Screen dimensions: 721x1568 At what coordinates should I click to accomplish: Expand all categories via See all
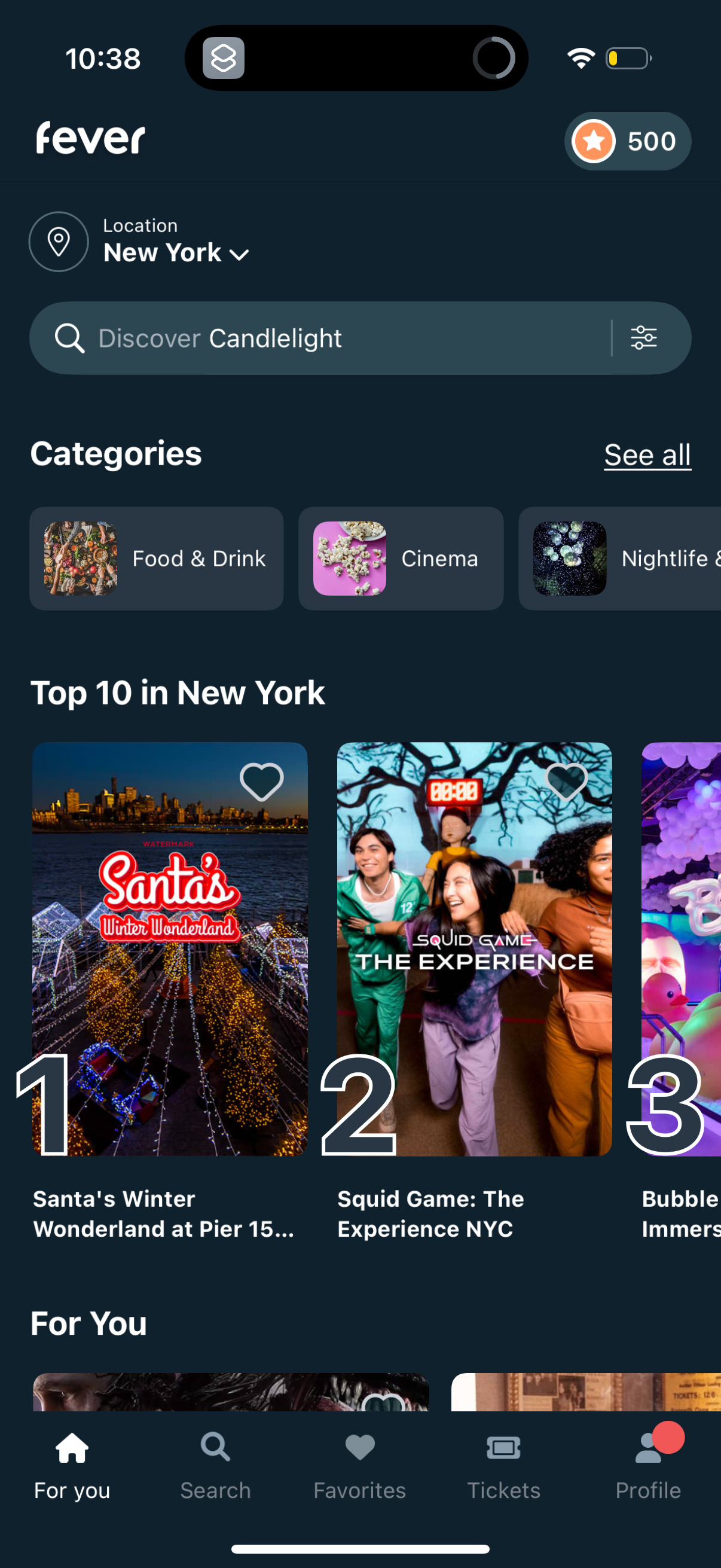click(x=647, y=454)
